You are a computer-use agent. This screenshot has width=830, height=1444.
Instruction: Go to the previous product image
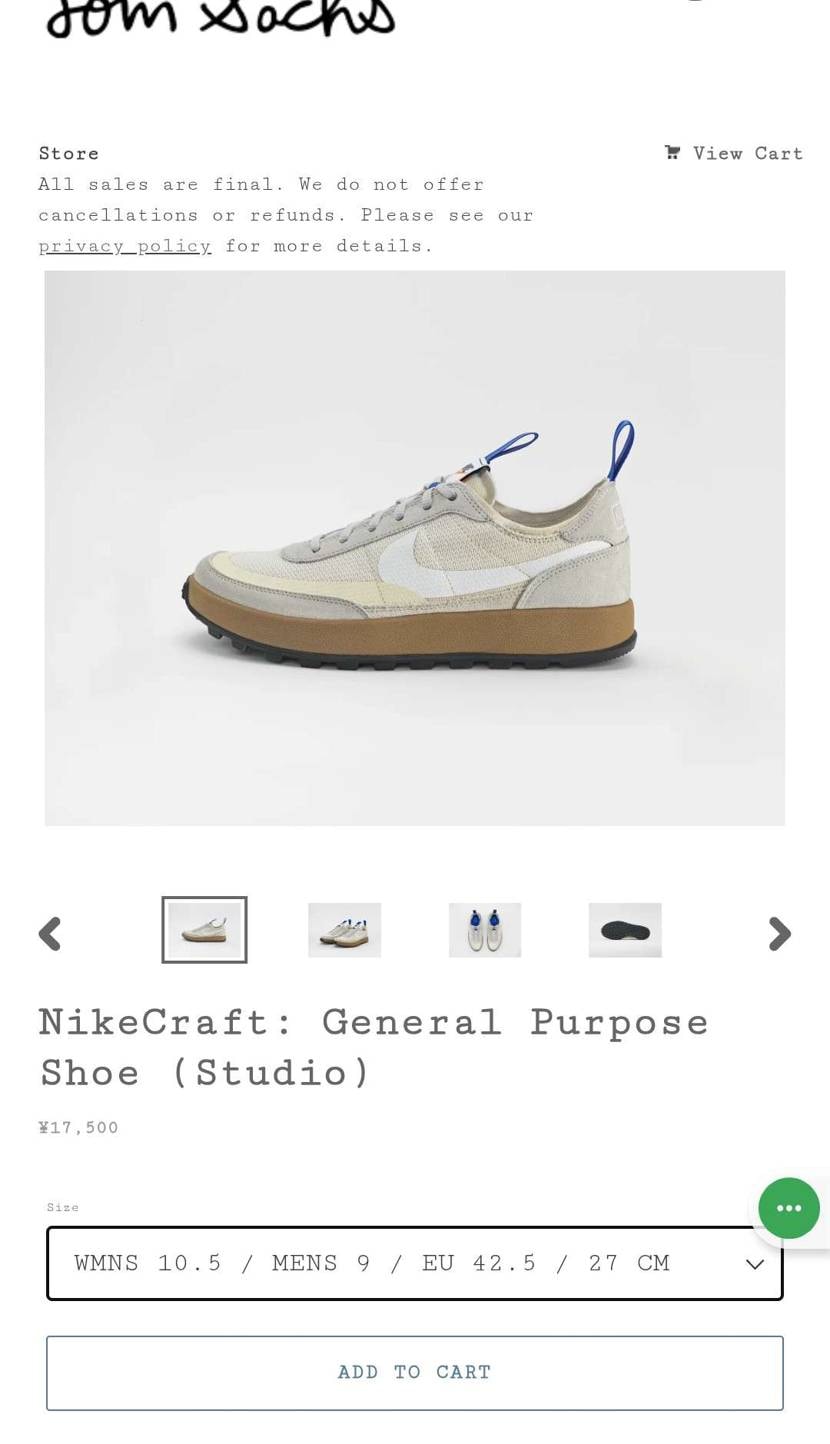pos(50,933)
